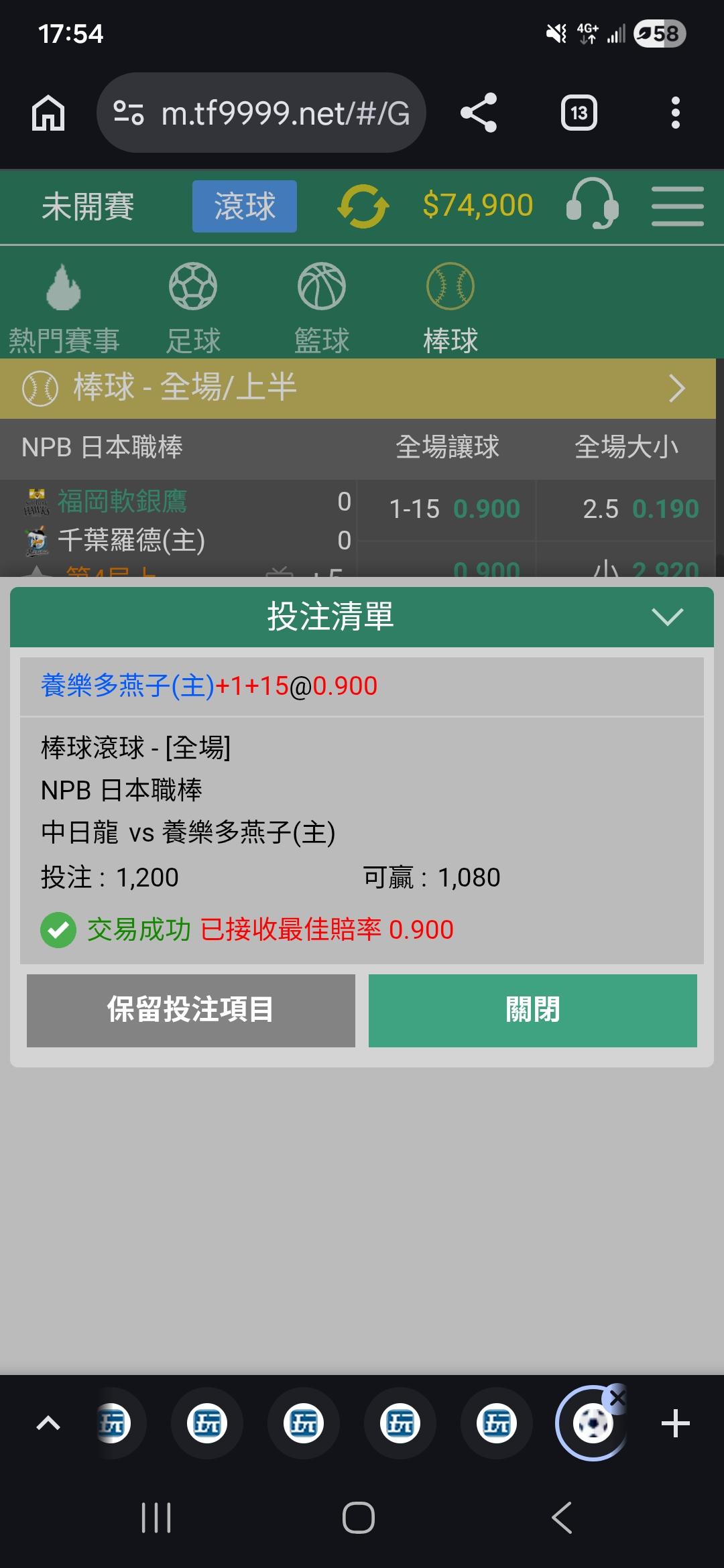Select the 滾球 live betting tab
Viewport: 724px width, 1568px height.
(245, 206)
